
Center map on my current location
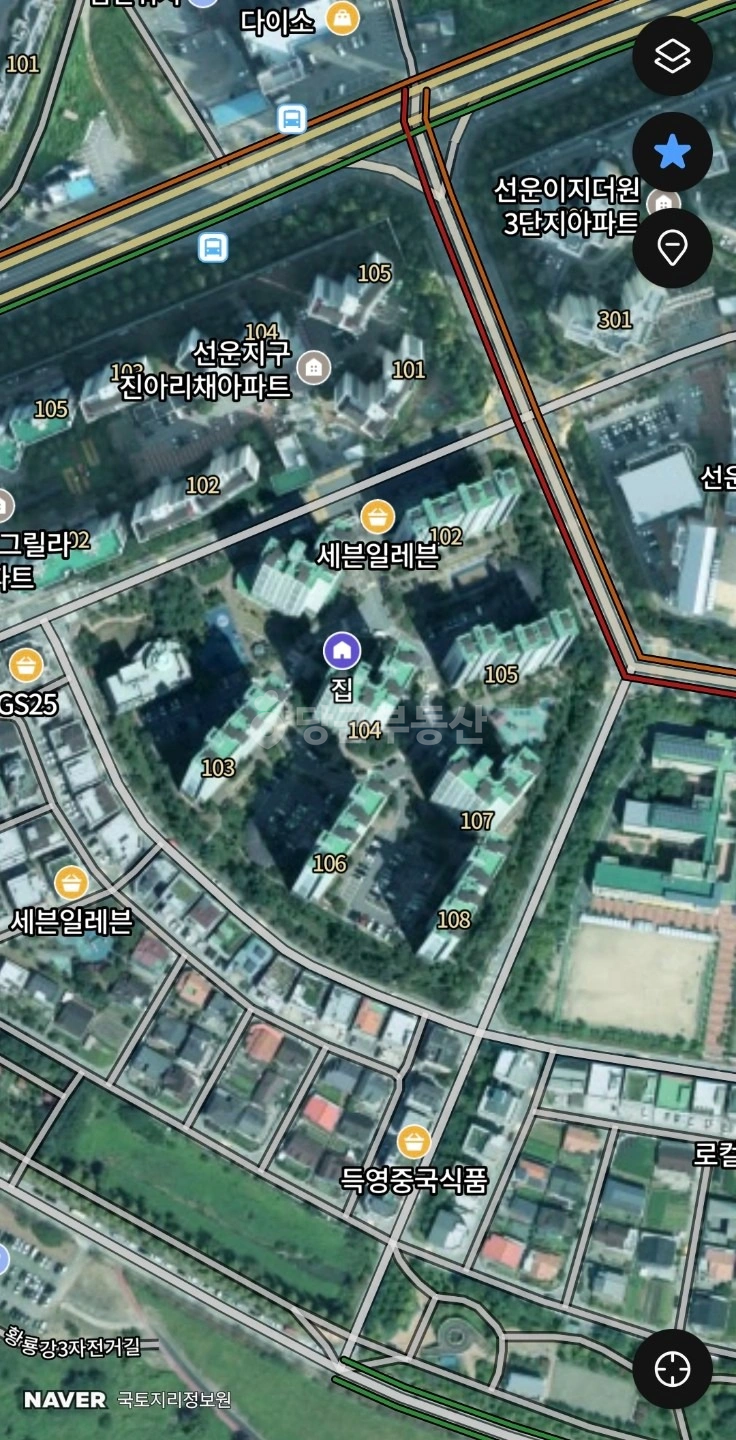tap(672, 1369)
